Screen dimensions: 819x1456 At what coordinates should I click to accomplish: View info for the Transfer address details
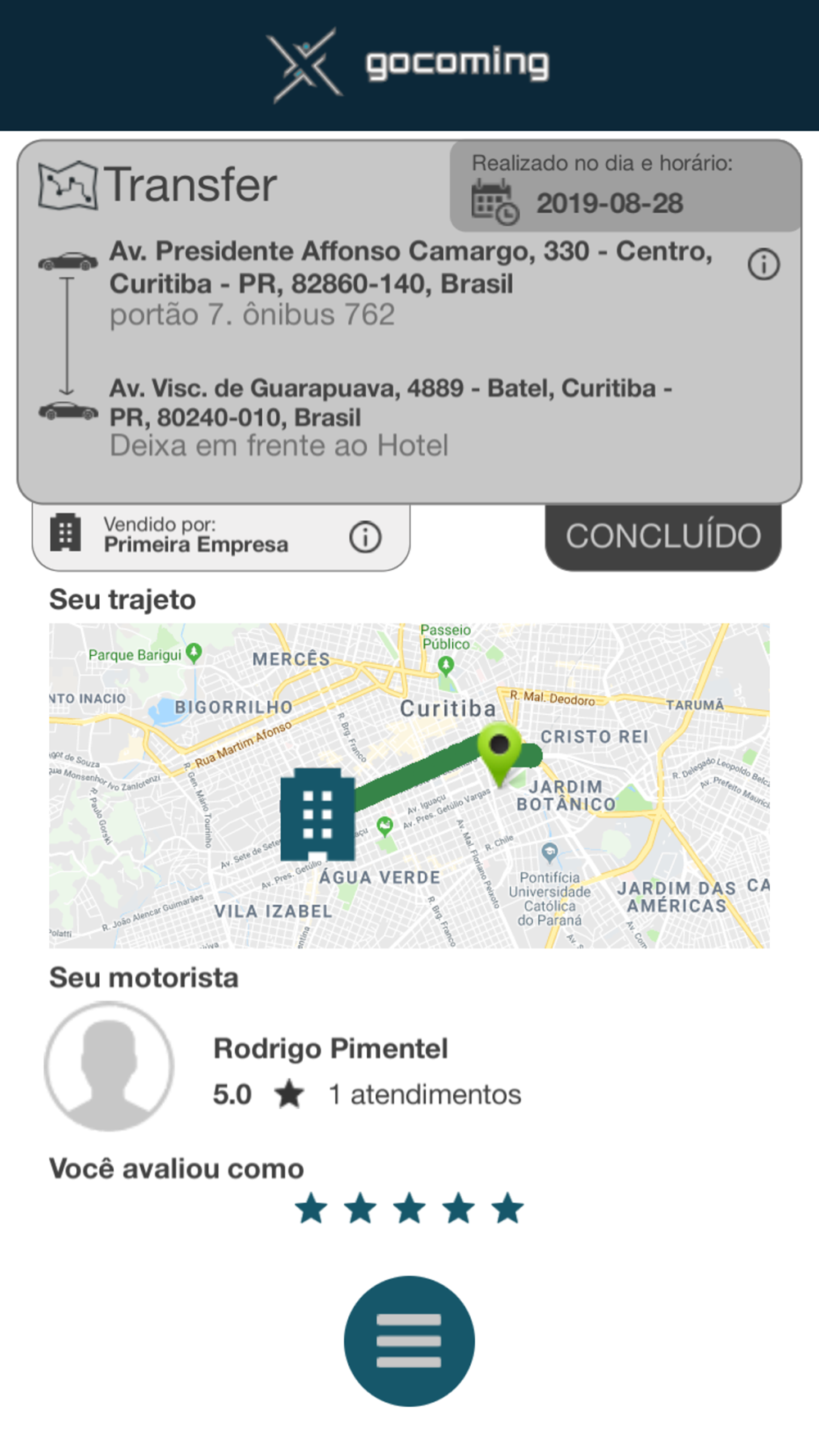(x=763, y=265)
